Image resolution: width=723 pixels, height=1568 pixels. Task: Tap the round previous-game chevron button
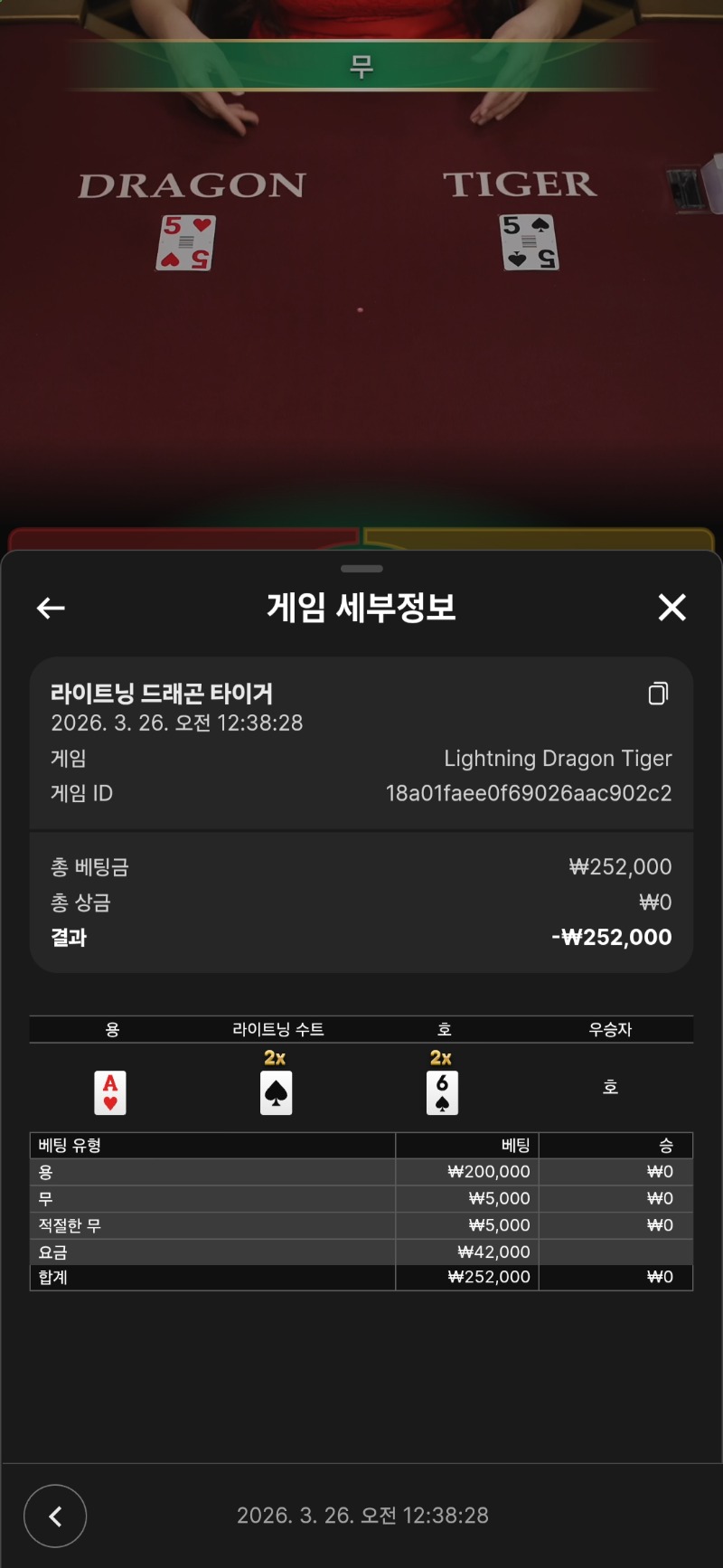tap(55, 1516)
